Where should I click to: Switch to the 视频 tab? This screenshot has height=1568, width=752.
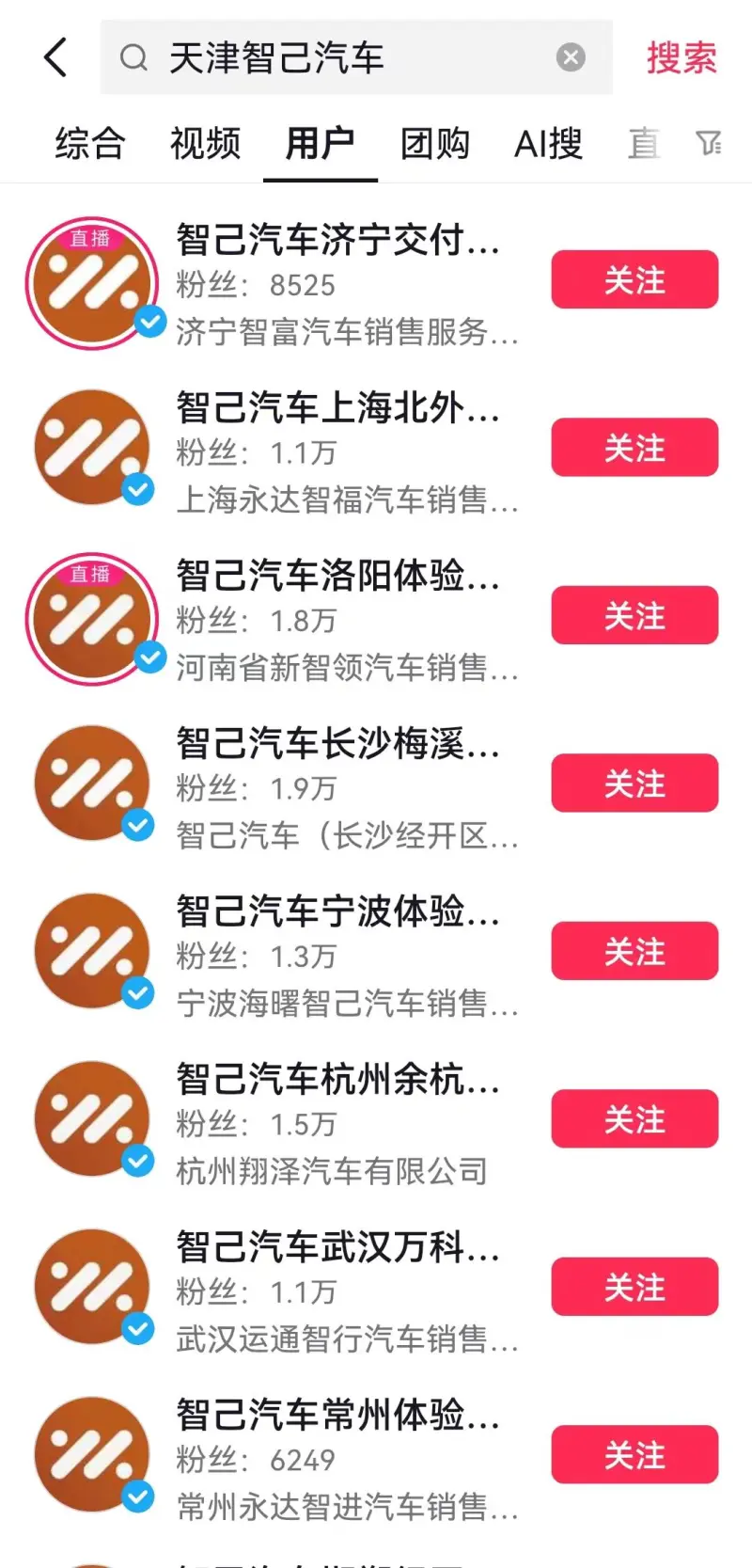[x=205, y=144]
